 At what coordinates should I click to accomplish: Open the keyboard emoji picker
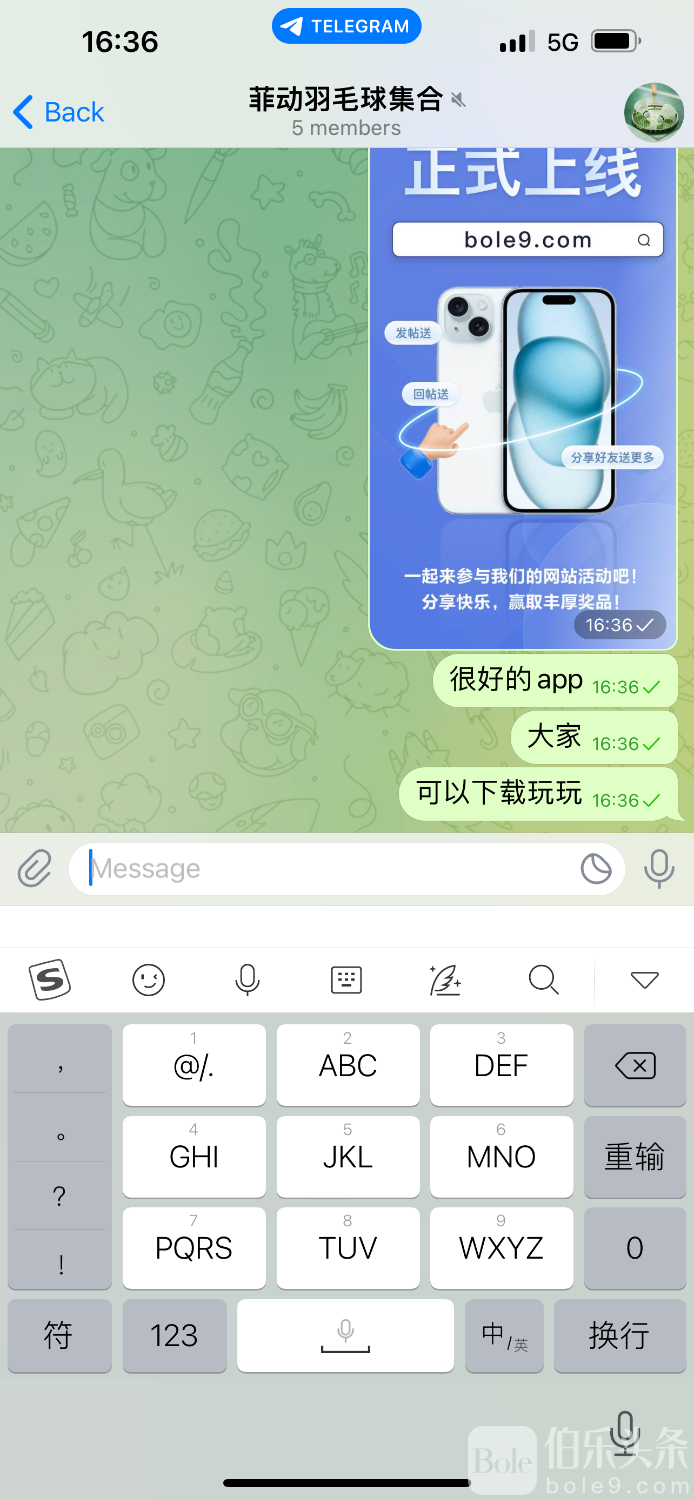[x=149, y=980]
